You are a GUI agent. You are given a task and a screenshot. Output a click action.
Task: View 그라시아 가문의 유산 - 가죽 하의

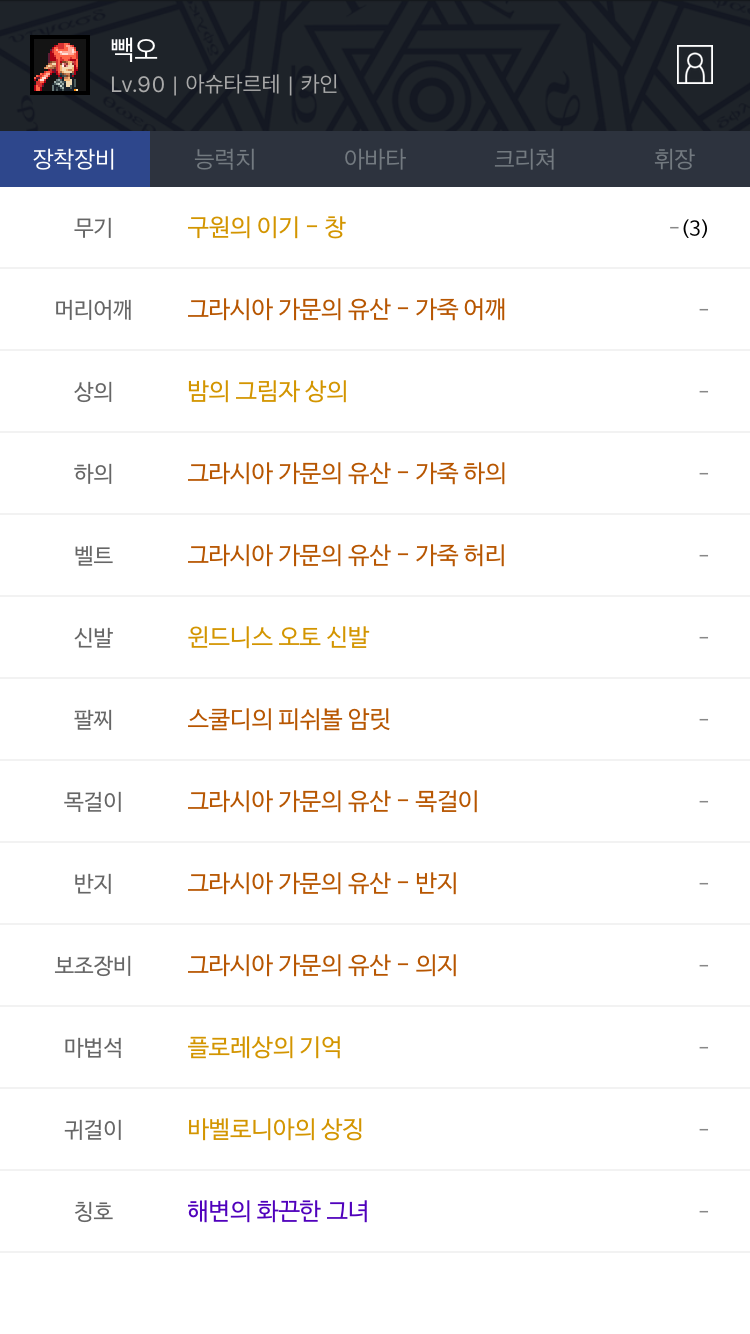346,473
